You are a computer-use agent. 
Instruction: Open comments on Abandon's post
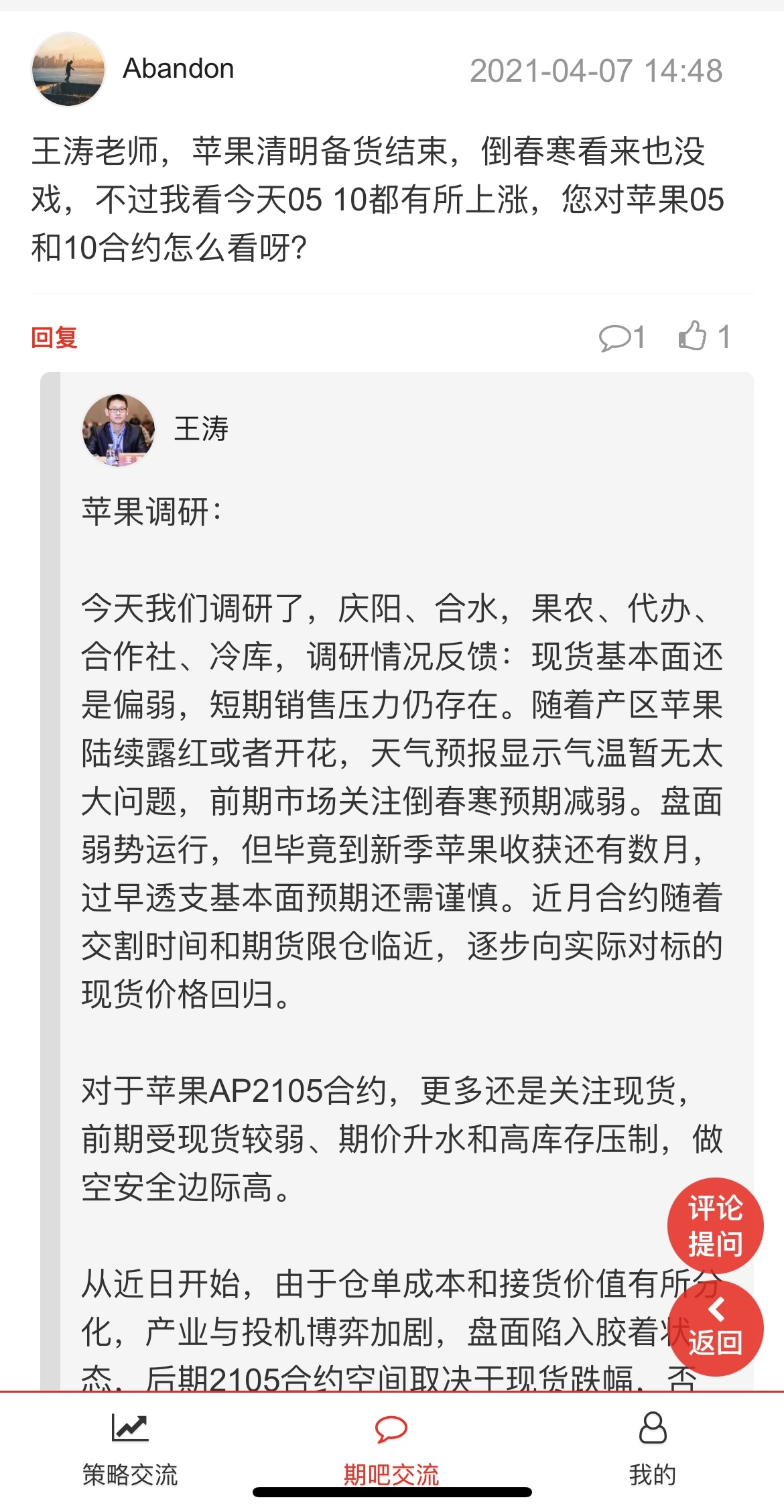(621, 337)
